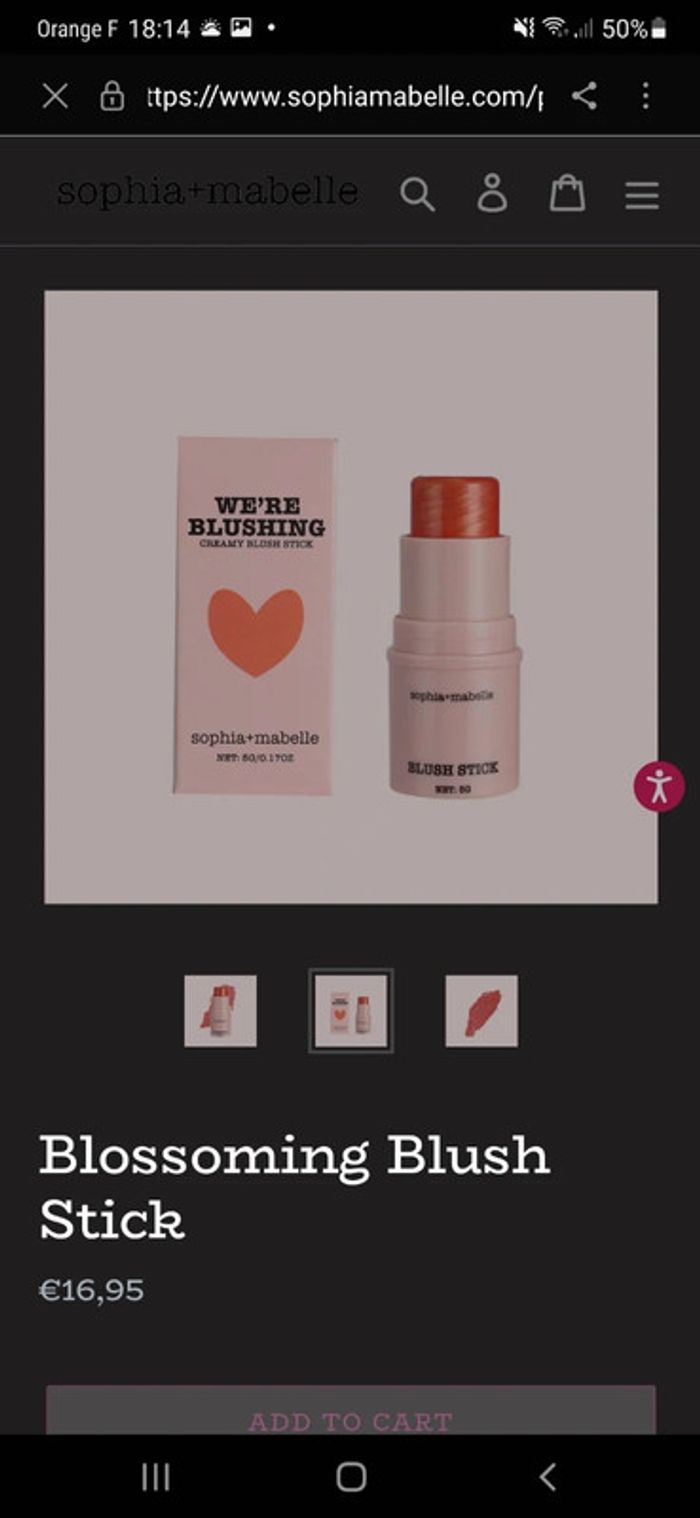Open the accessibility widget
Screen dimensions: 700x1518
tap(659, 786)
